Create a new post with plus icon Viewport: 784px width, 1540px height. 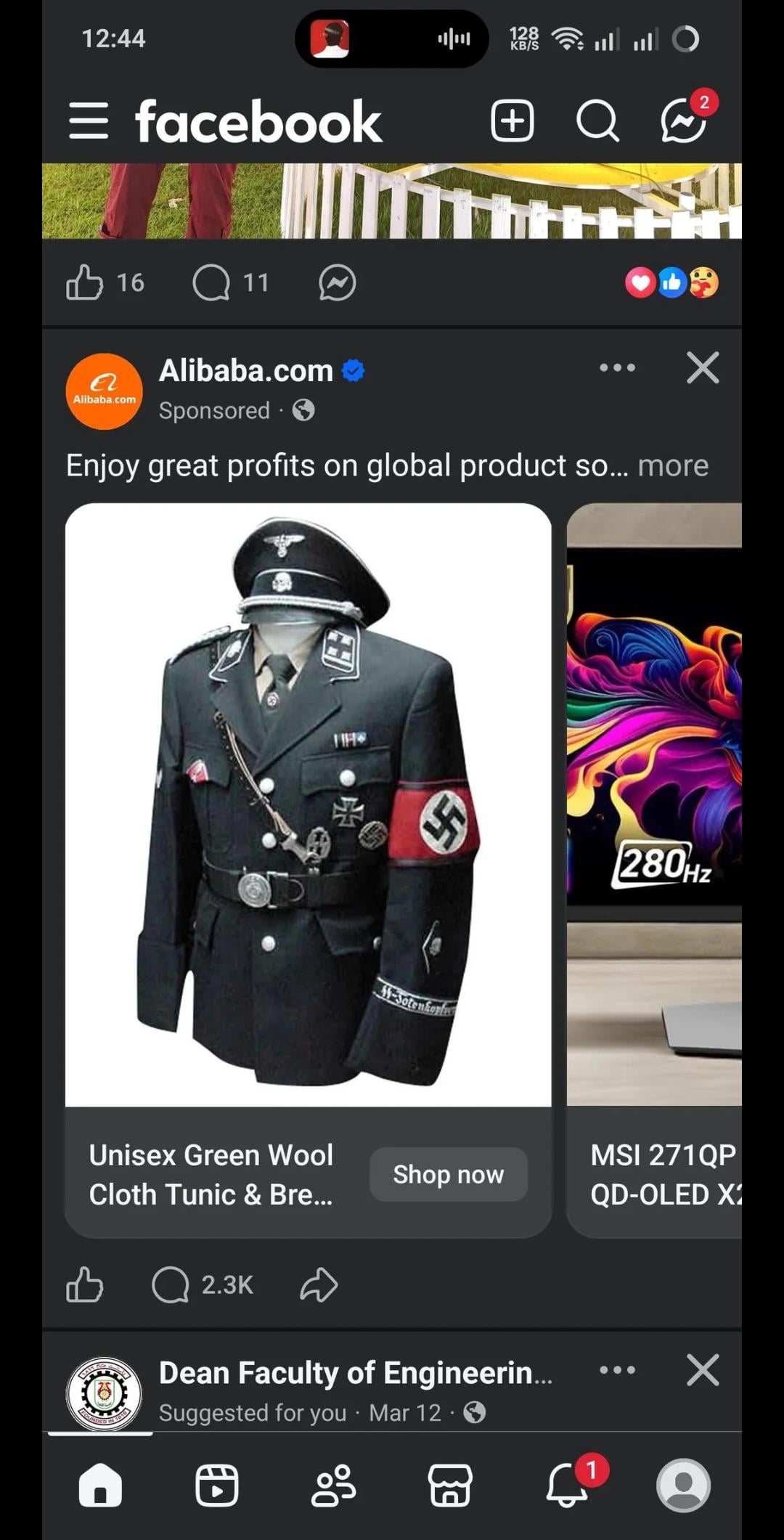(x=513, y=121)
